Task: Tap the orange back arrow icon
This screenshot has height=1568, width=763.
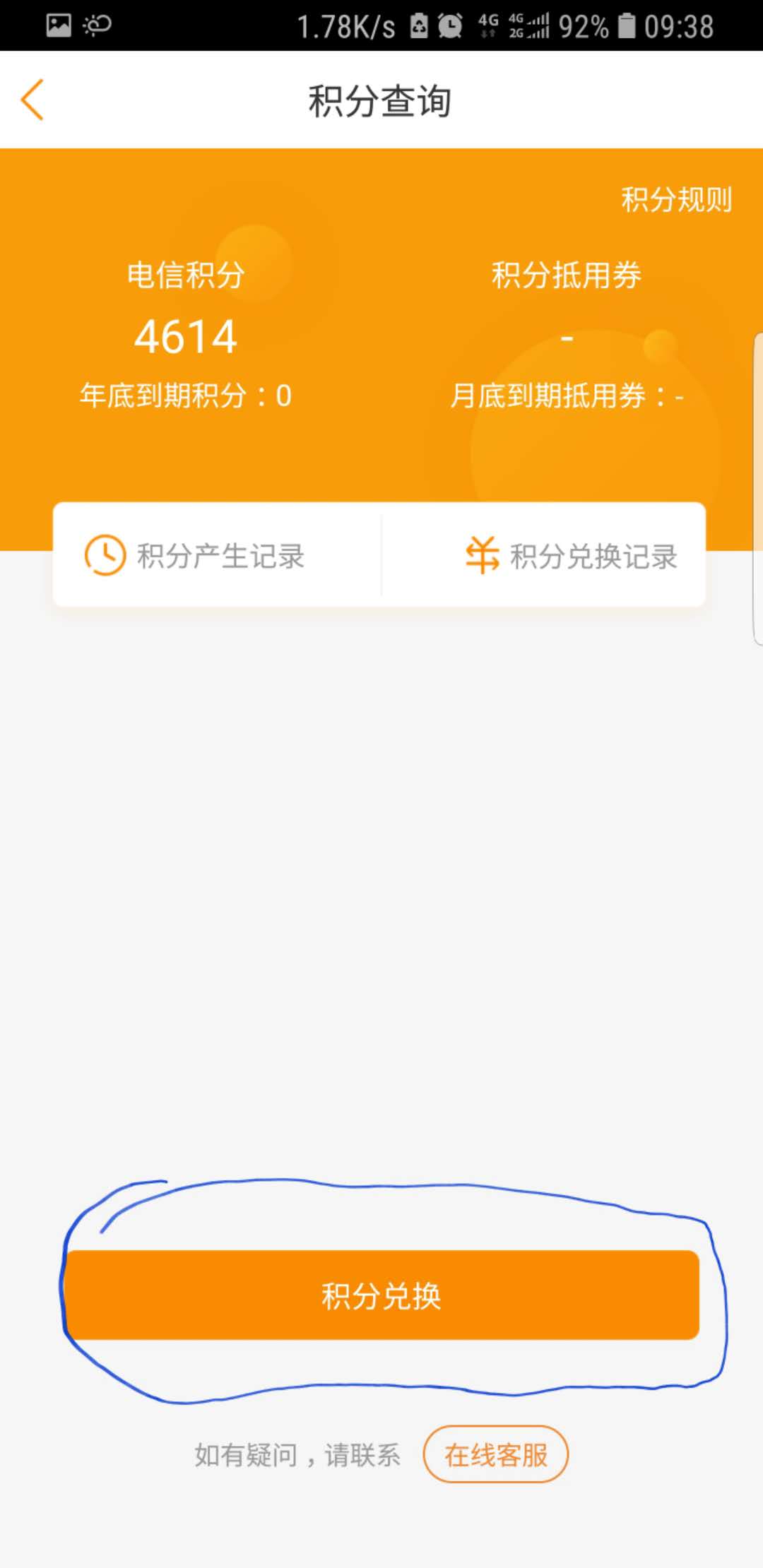Action: 33,100
